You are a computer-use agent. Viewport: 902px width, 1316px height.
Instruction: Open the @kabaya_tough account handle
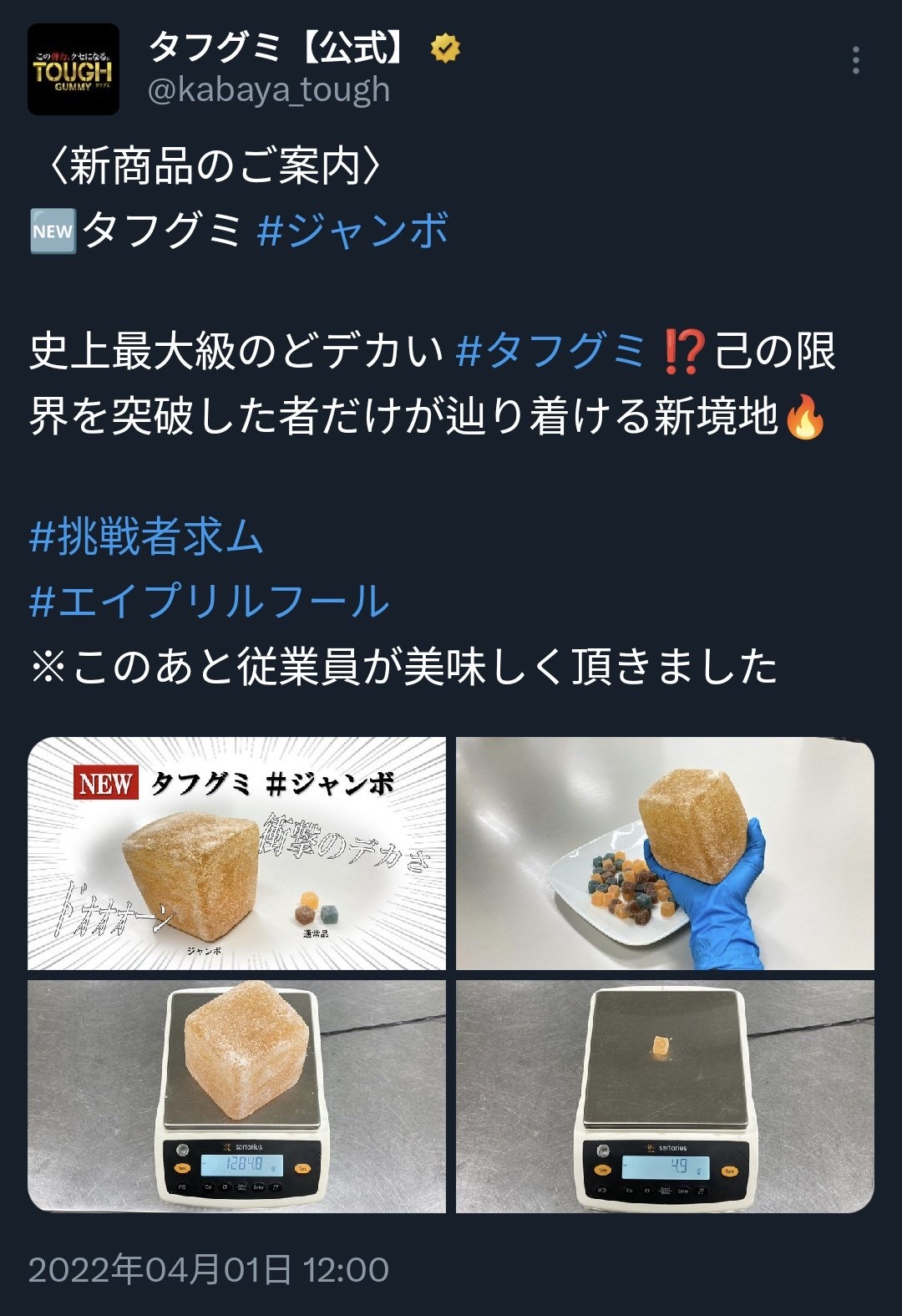(269, 89)
